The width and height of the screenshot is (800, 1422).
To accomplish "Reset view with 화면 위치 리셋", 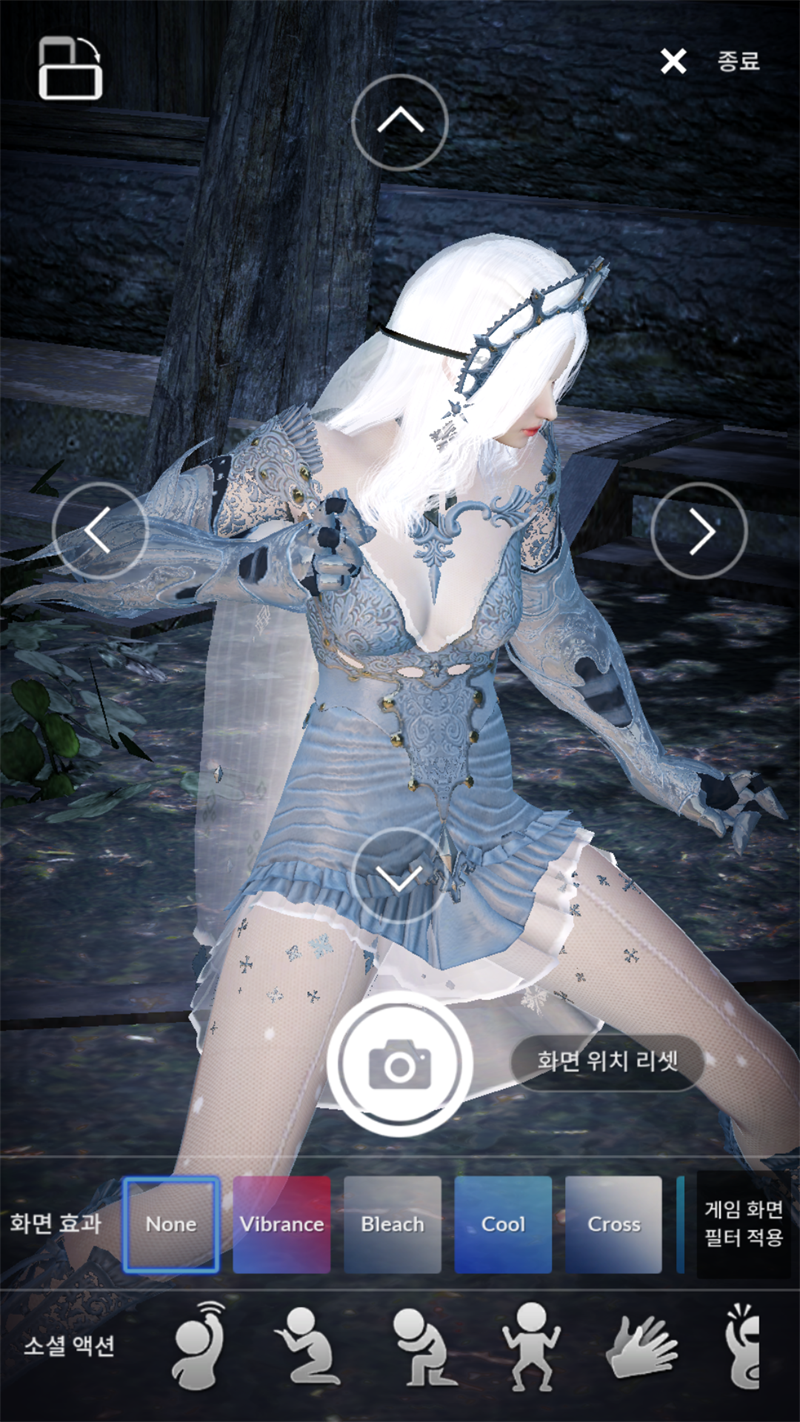I will tap(607, 1061).
